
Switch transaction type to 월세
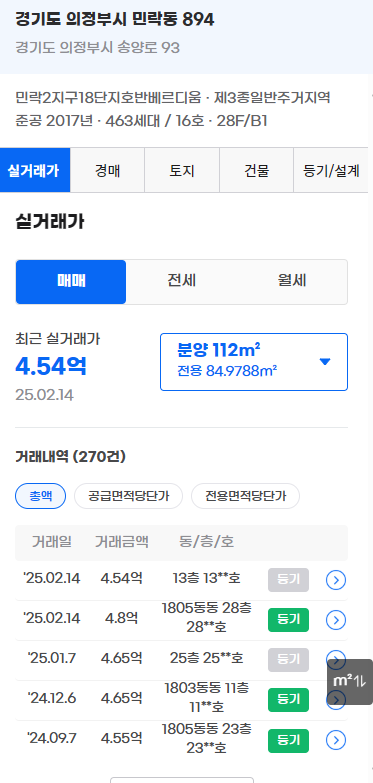click(x=292, y=282)
